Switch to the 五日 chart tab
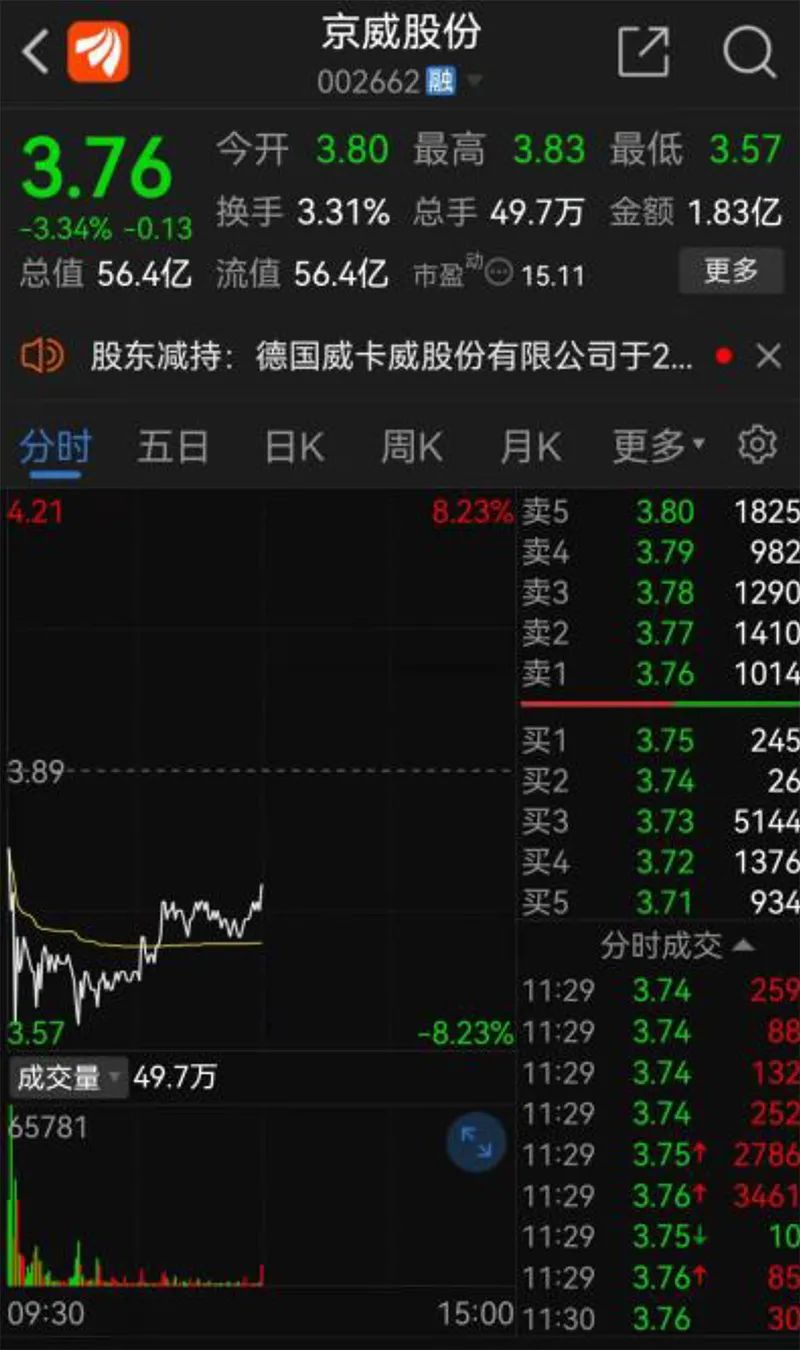 [x=172, y=446]
